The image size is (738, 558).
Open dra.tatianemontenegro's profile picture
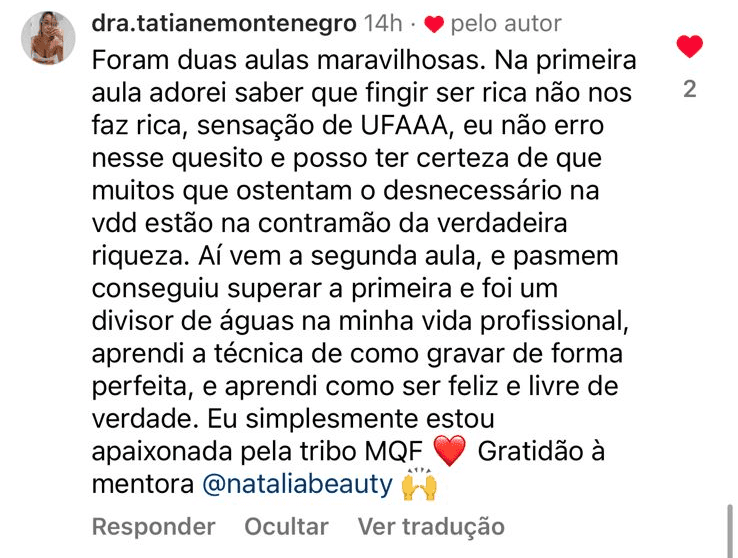tap(48, 38)
